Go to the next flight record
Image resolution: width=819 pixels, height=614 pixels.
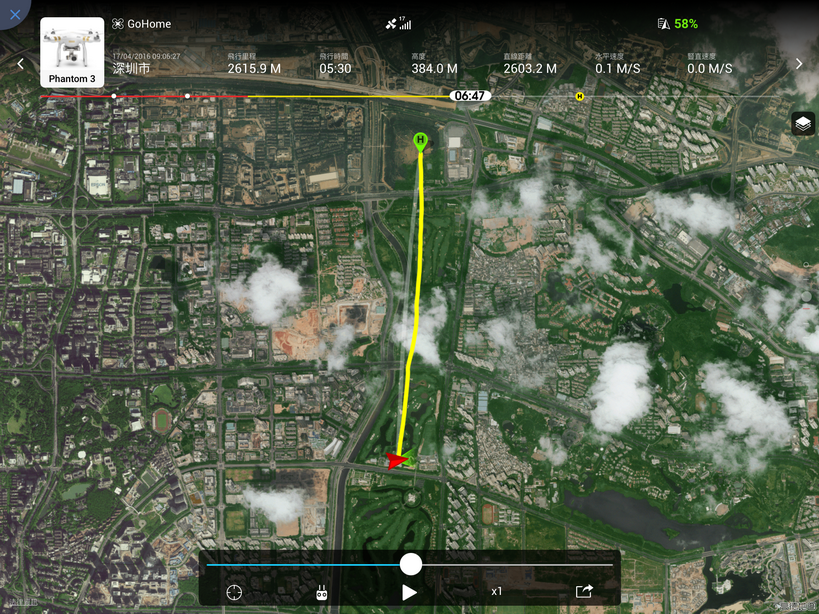(x=798, y=64)
